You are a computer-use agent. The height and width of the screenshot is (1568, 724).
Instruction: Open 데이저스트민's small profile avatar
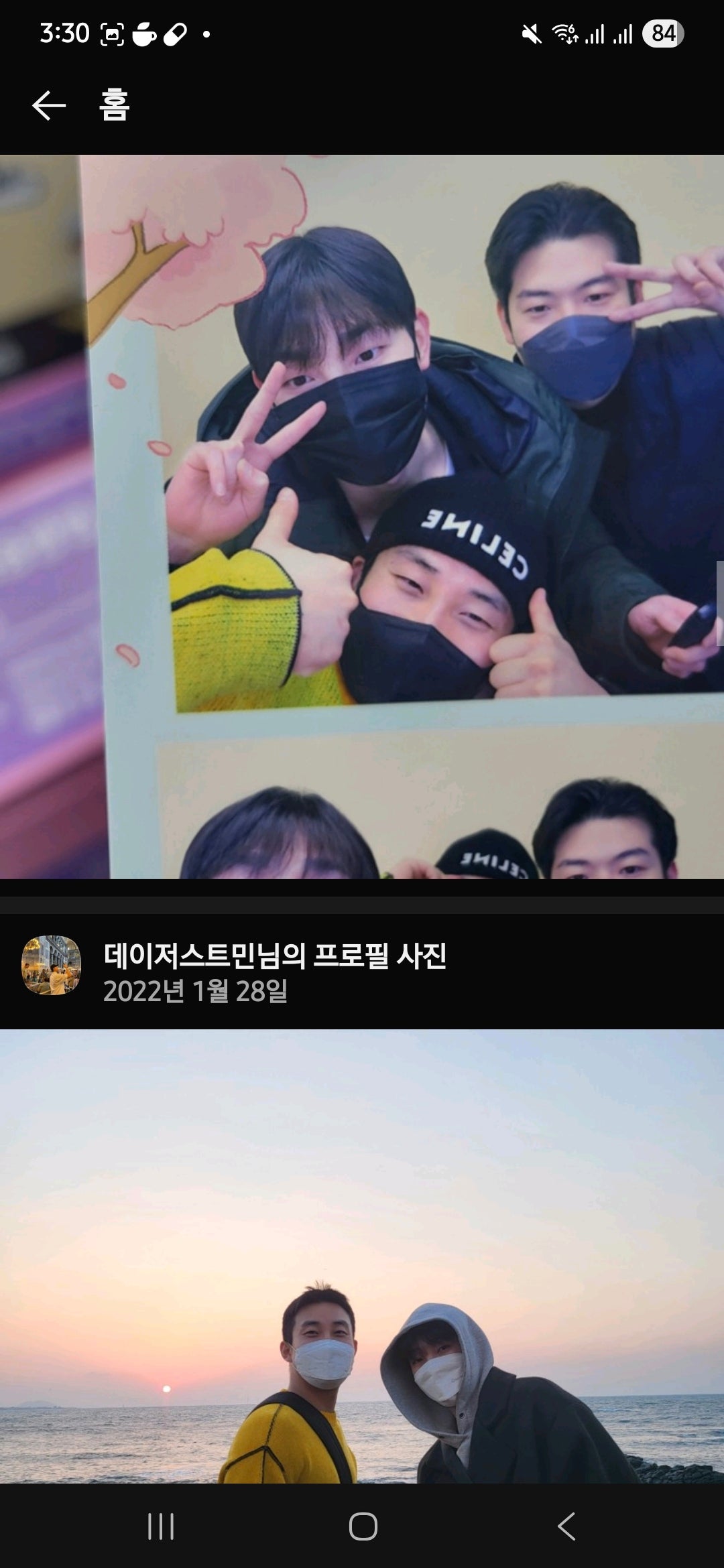pyautogui.click(x=52, y=965)
